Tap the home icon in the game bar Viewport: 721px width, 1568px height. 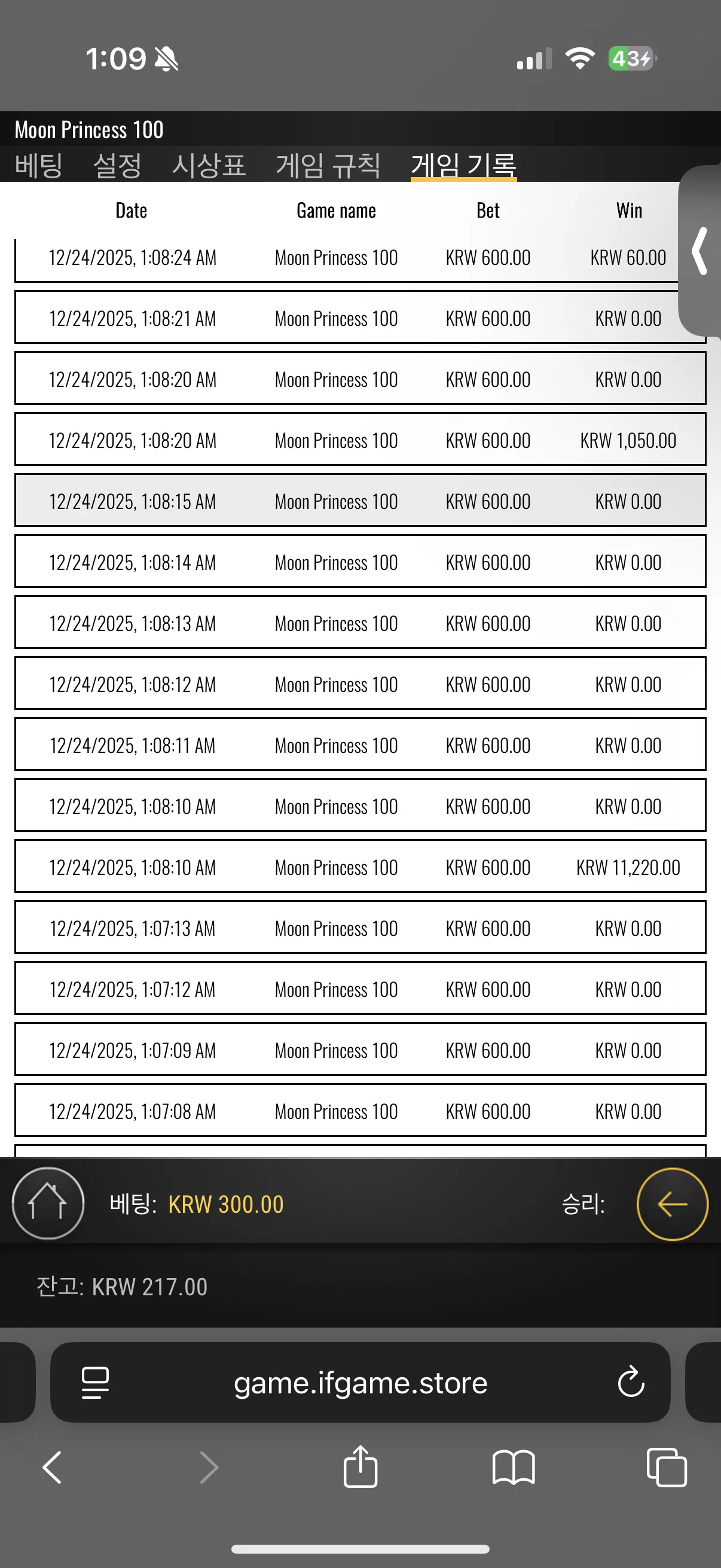(x=48, y=1203)
